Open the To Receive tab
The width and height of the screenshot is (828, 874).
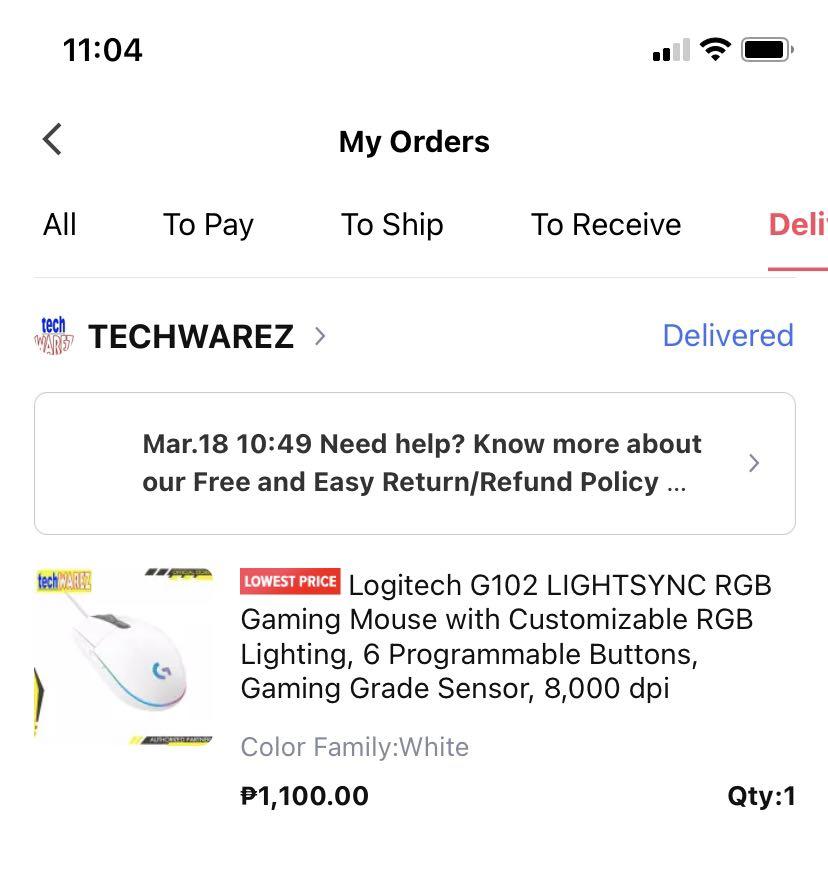(605, 224)
